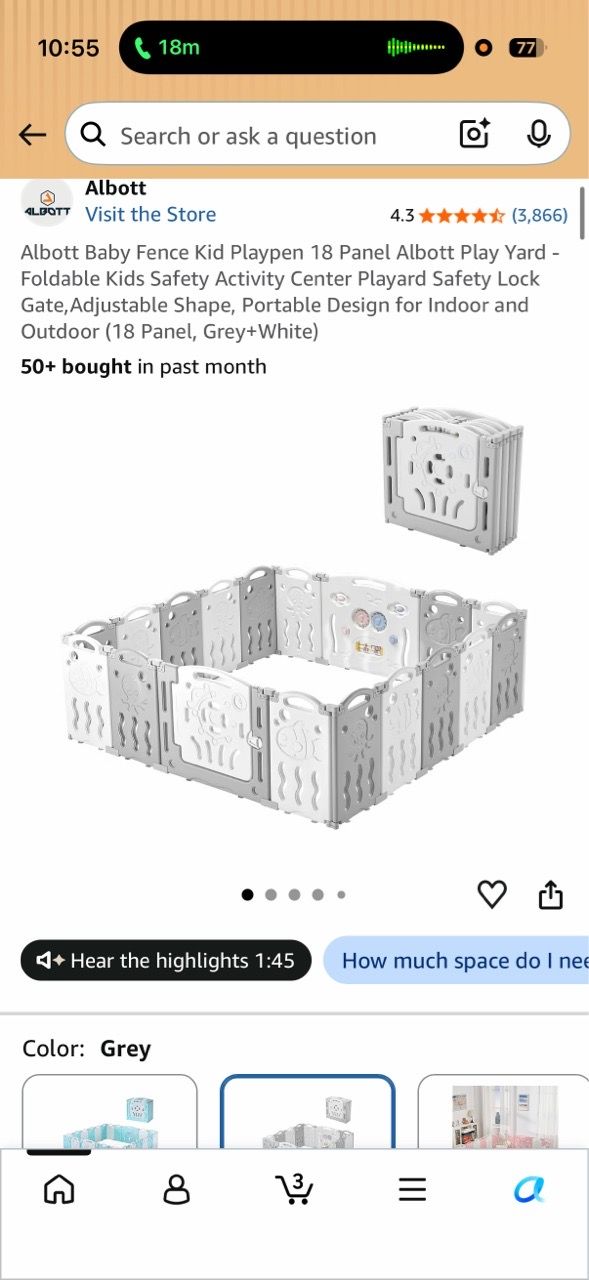589x1280 pixels.
Task: Start voice search with the microphone
Action: coord(539,134)
